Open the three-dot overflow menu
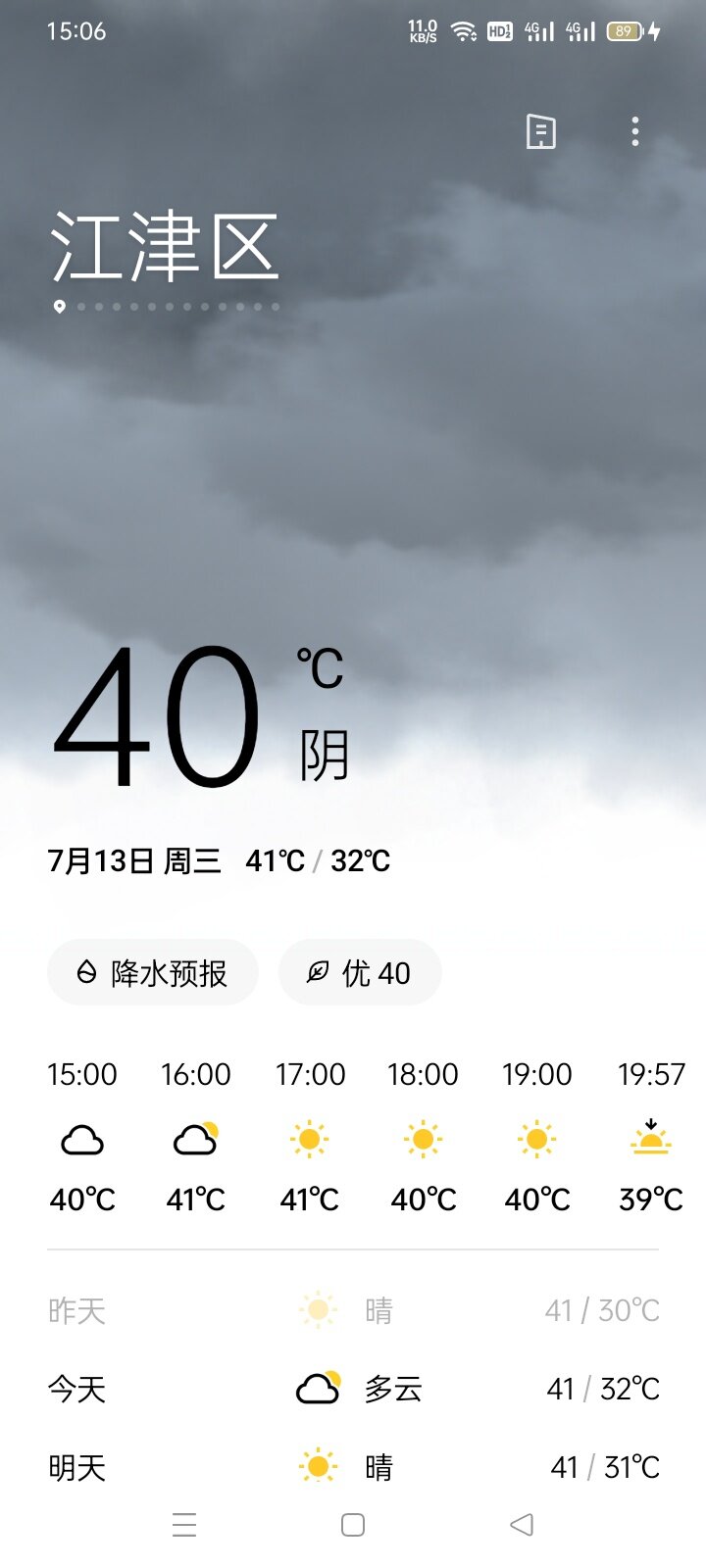Image resolution: width=706 pixels, height=1568 pixels. pos(635,131)
